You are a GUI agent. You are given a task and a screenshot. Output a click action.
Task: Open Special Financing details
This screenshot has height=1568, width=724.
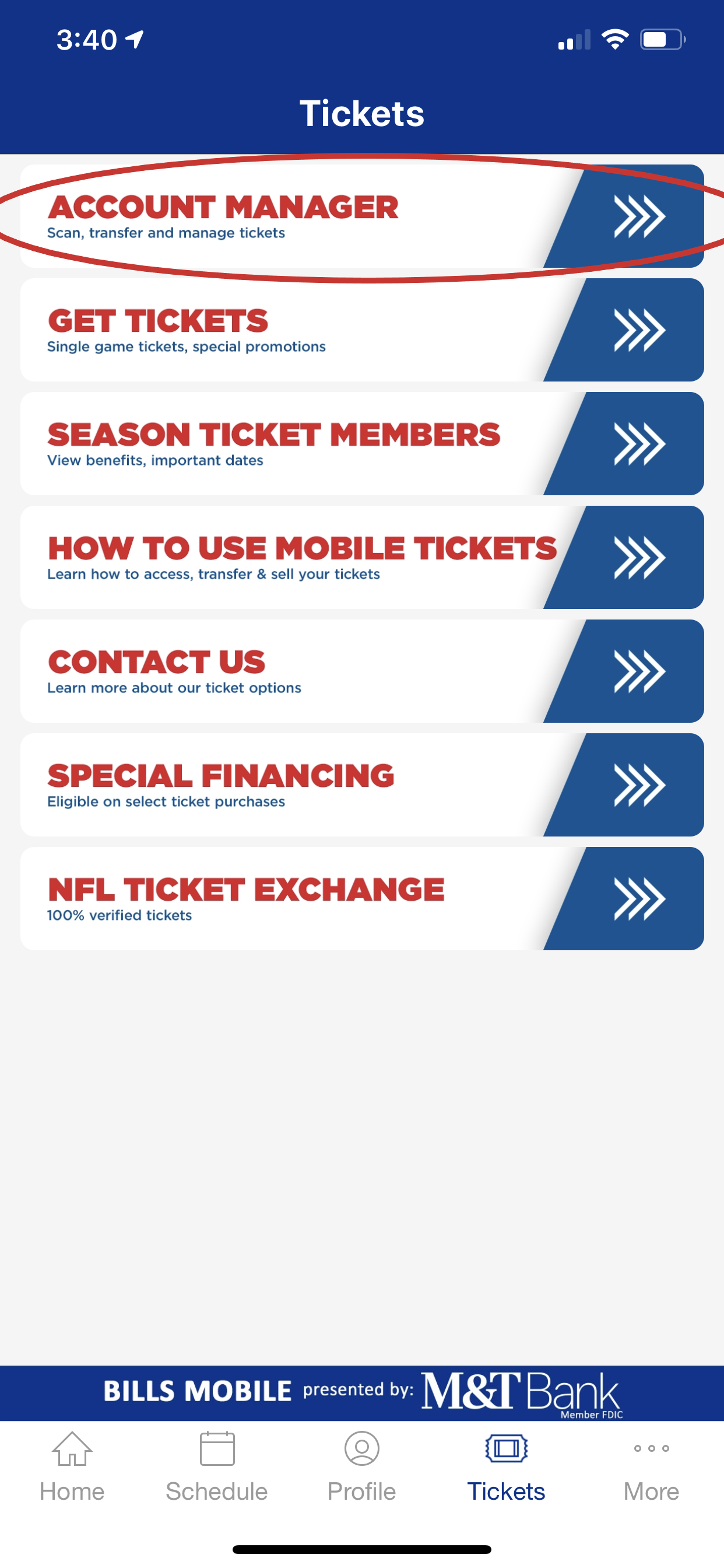pyautogui.click(x=361, y=785)
